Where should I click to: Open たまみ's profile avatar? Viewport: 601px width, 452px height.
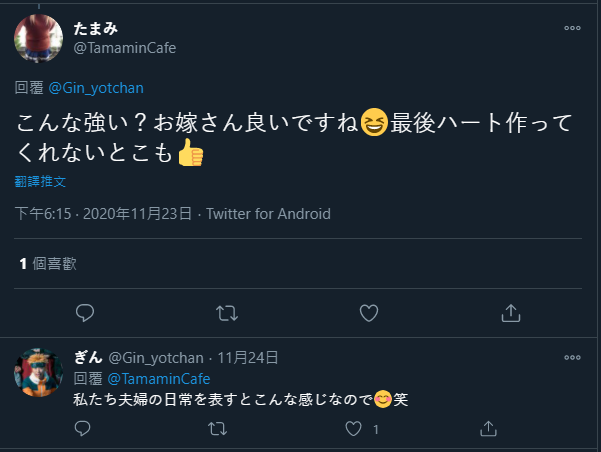(x=39, y=37)
